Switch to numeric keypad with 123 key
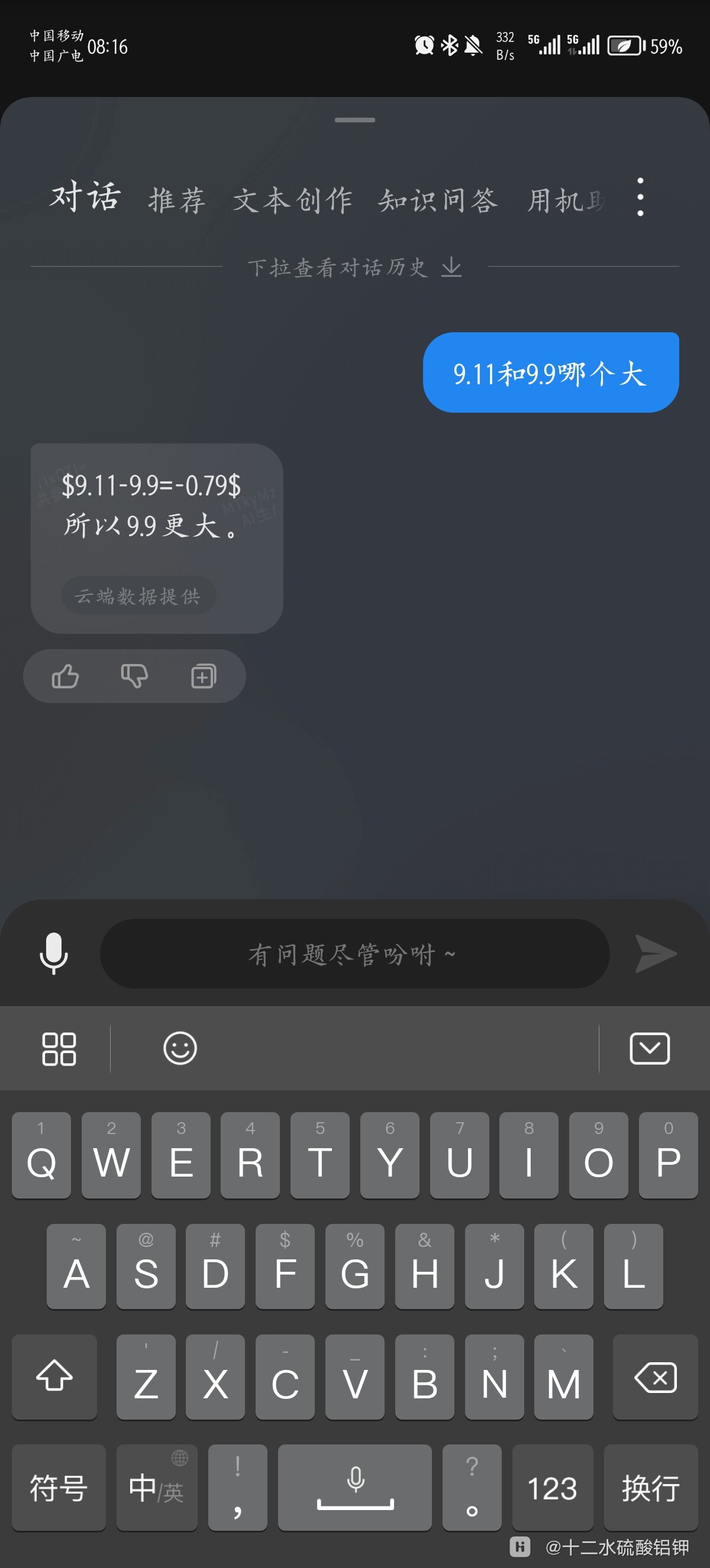Image resolution: width=710 pixels, height=1568 pixels. point(553,1489)
